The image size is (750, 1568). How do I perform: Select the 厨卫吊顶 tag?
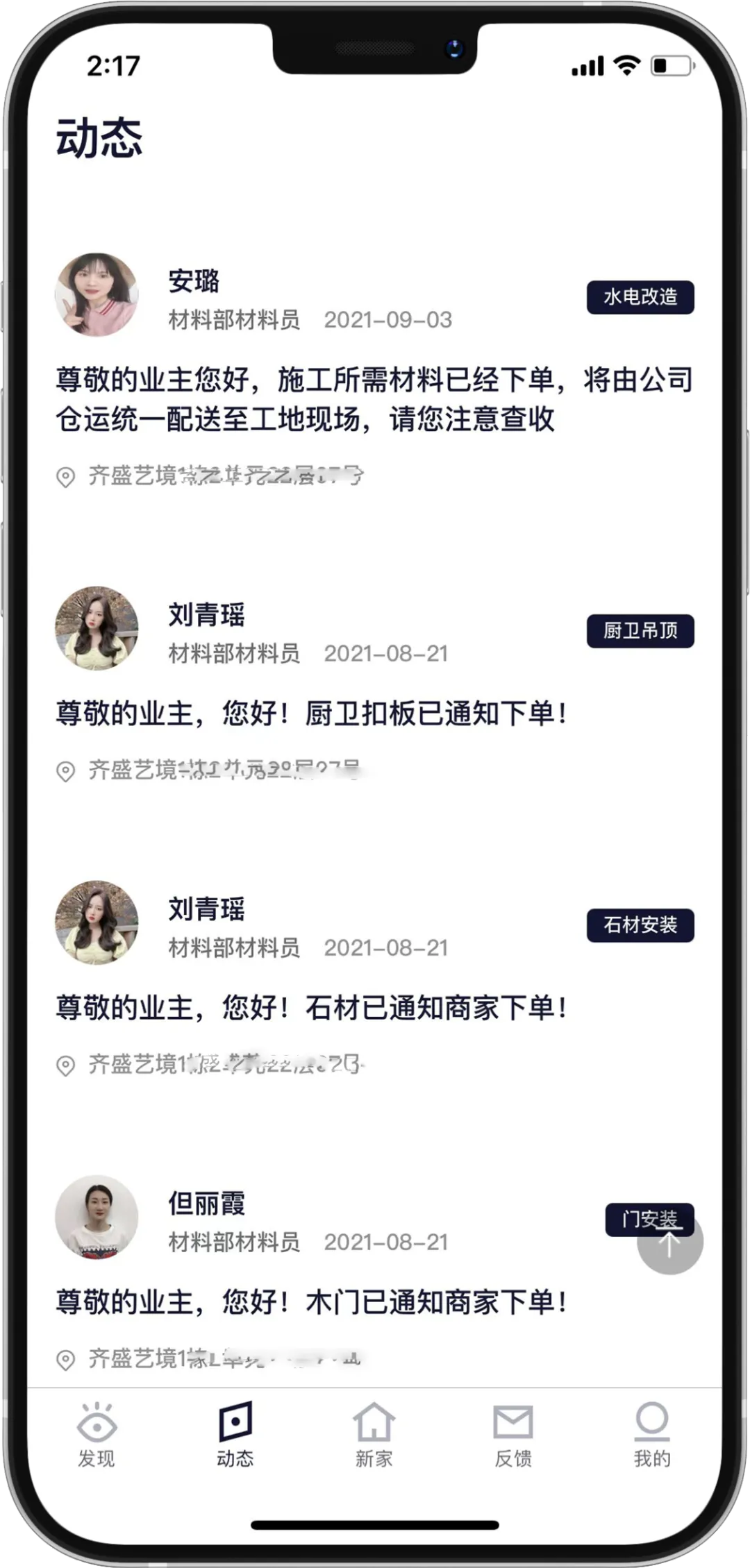[x=640, y=631]
